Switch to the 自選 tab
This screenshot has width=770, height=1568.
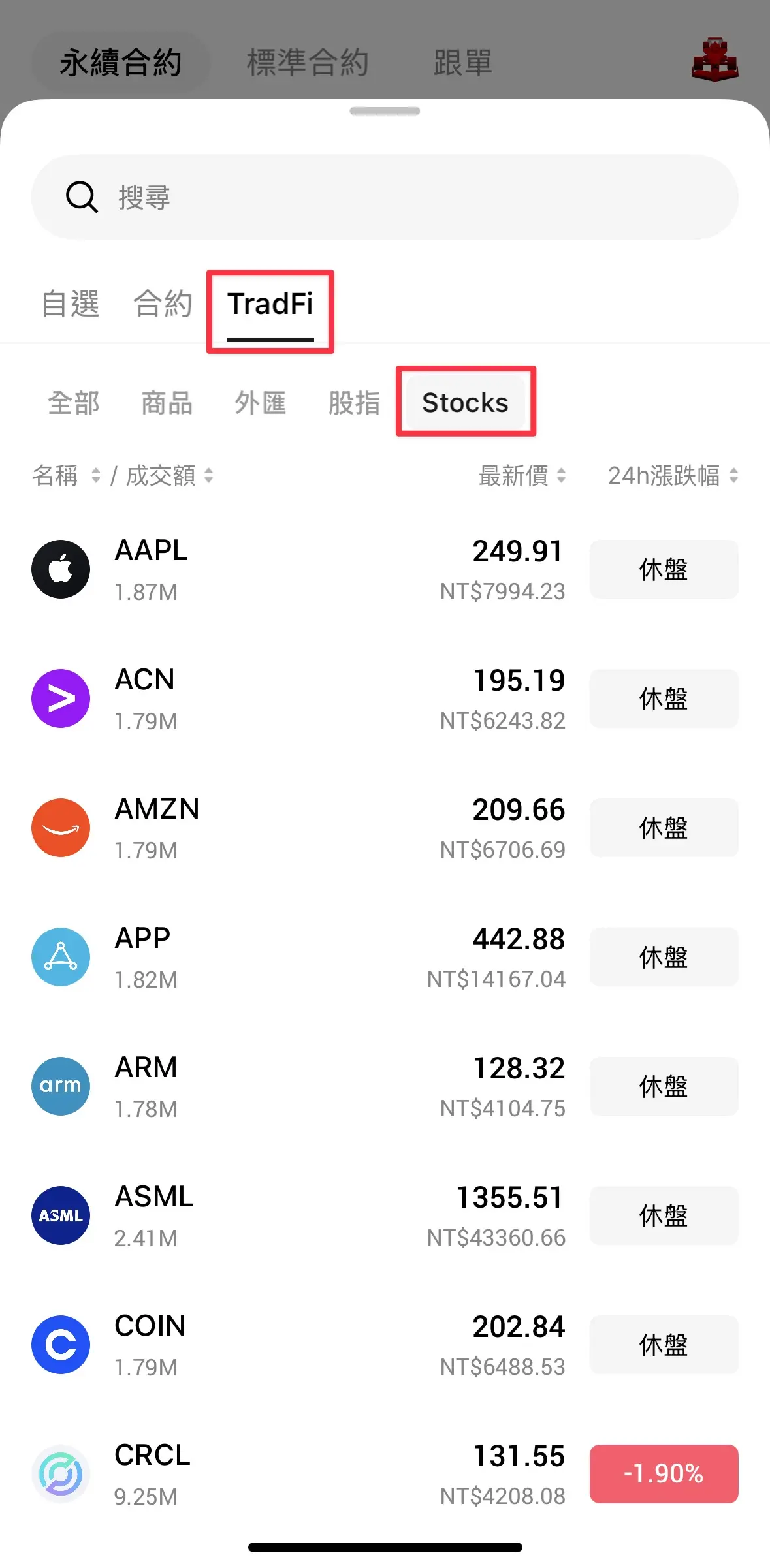coord(71,304)
